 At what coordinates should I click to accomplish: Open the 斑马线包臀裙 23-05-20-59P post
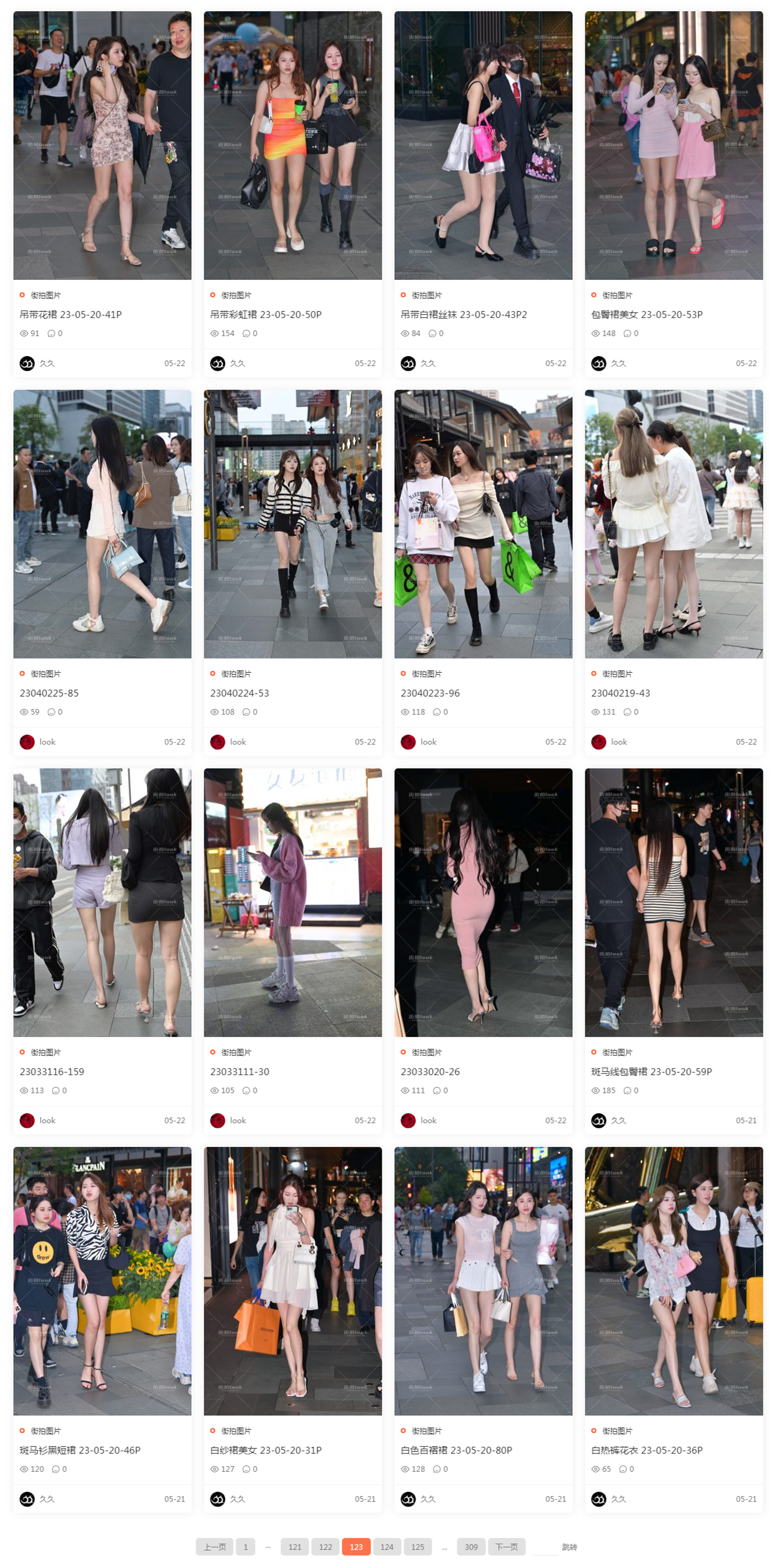click(651, 1071)
